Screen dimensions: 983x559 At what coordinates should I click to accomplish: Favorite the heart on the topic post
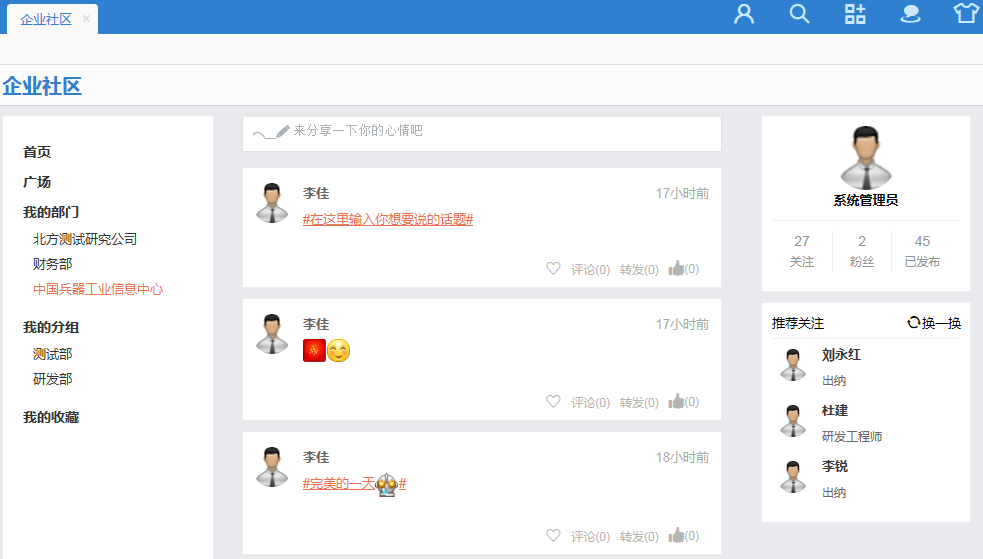553,269
